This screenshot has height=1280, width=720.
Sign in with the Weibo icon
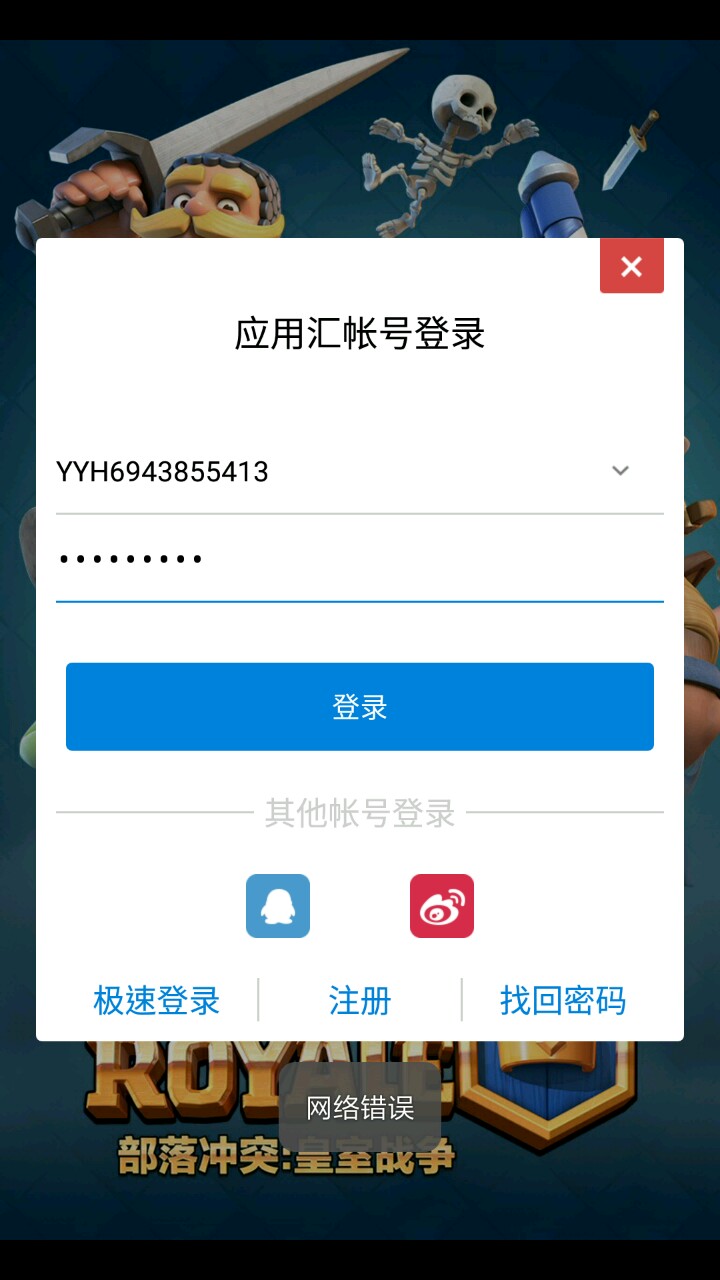pos(442,906)
